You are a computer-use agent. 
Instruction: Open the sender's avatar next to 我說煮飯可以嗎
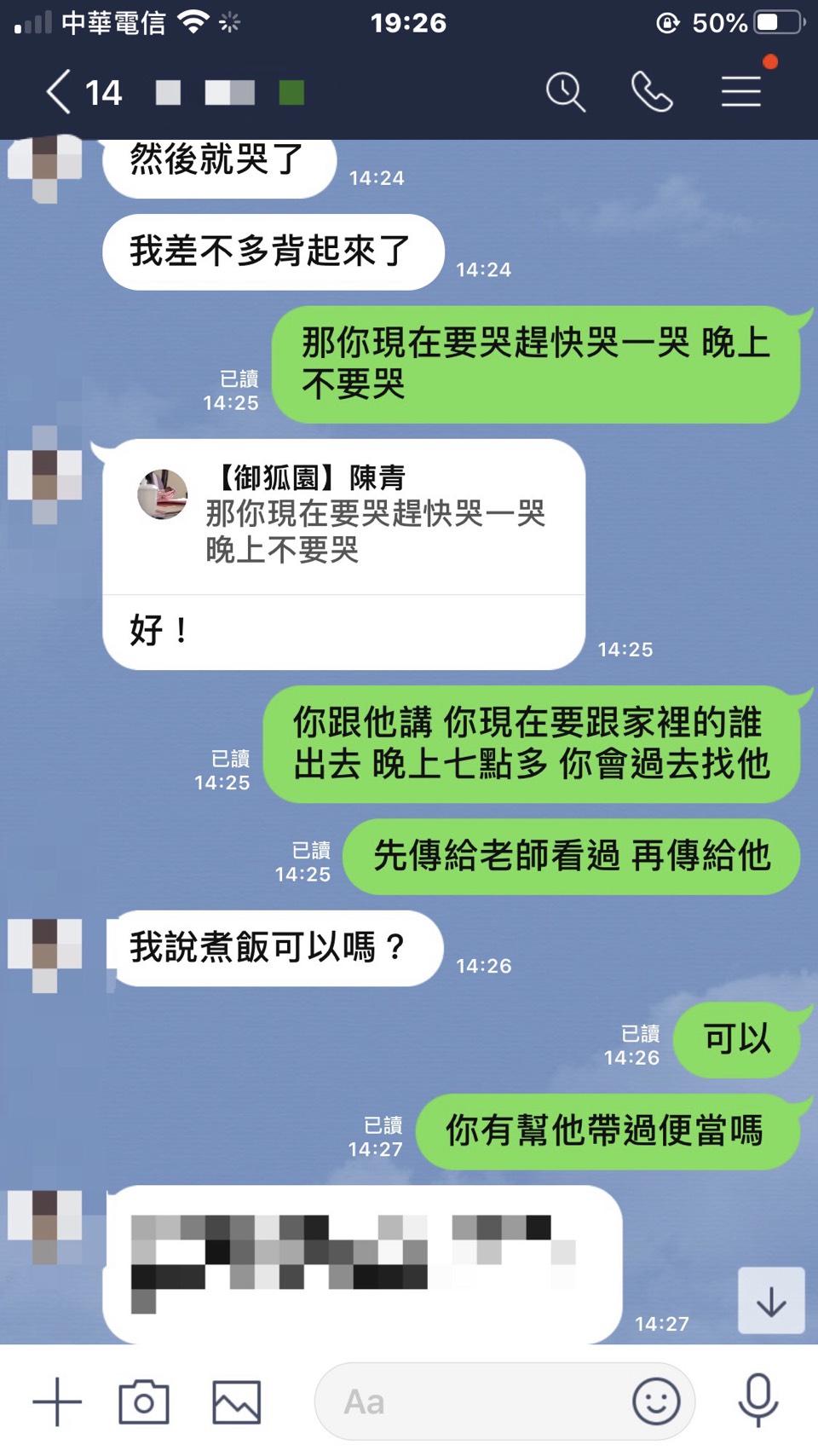click(44, 955)
